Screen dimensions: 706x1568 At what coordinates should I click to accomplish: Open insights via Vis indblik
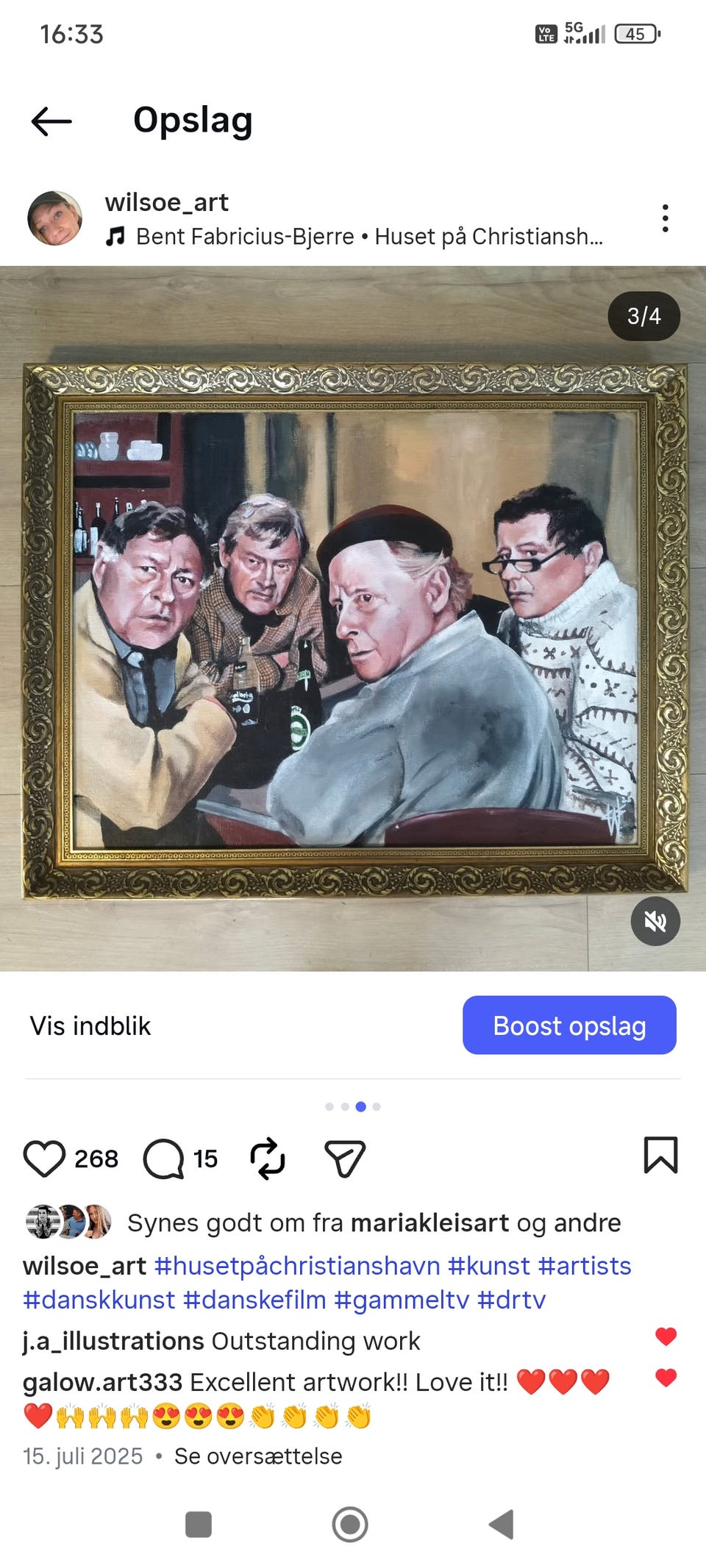pyautogui.click(x=90, y=1025)
